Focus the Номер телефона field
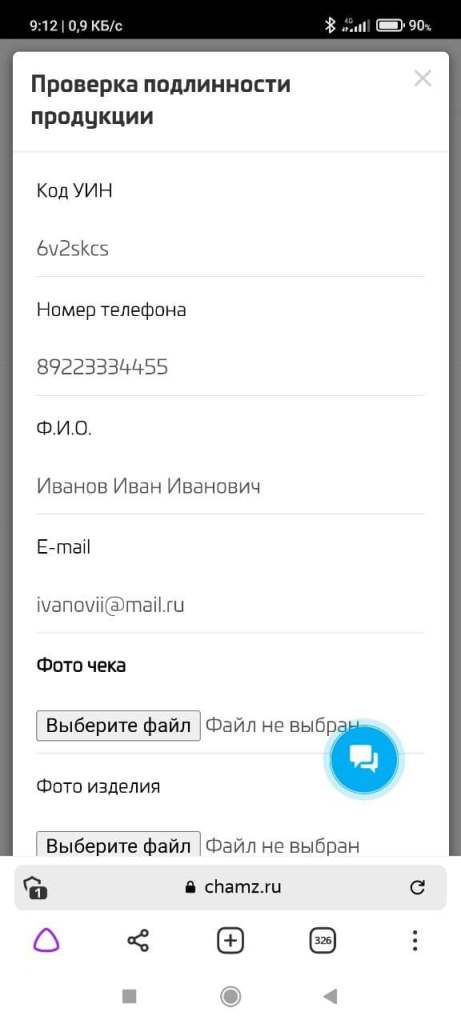The width and height of the screenshot is (461, 1024). coord(230,368)
